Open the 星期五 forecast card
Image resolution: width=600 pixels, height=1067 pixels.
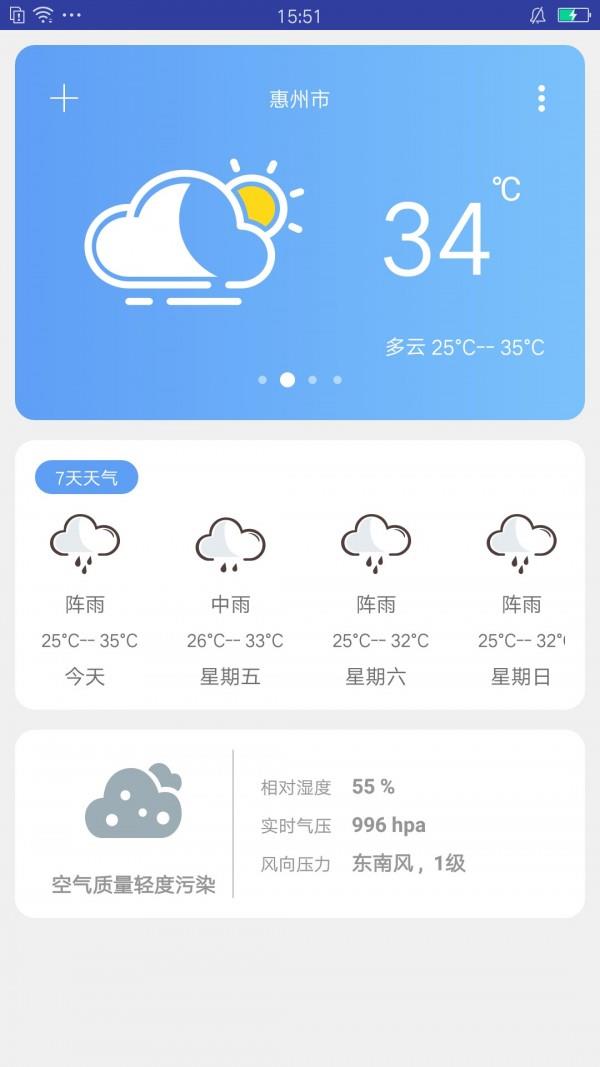pyautogui.click(x=231, y=600)
